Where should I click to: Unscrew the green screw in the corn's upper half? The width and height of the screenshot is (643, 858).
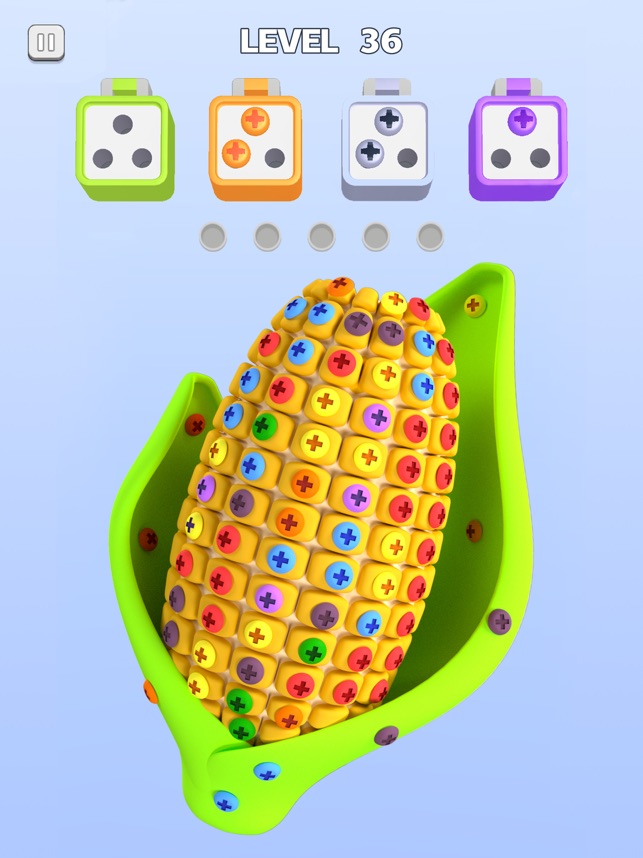tap(264, 426)
